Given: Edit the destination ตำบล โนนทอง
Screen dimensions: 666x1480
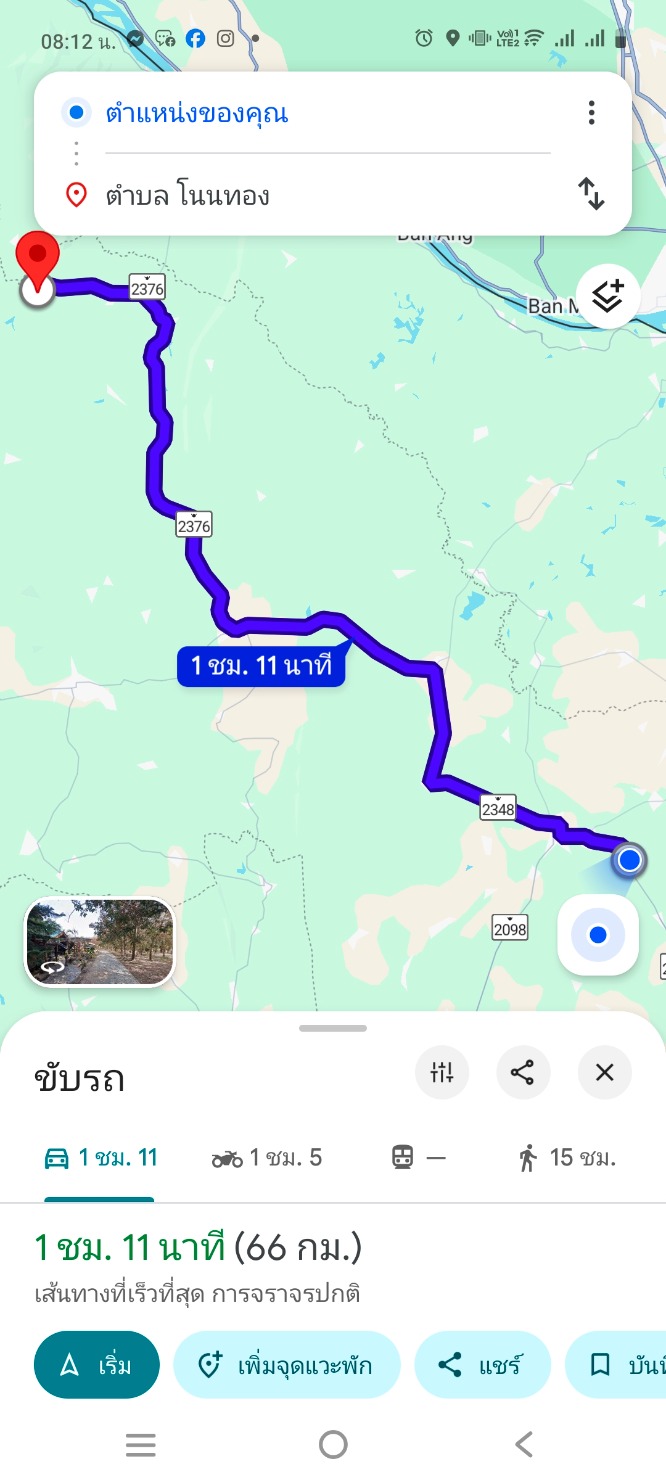Looking at the screenshot, I should pos(300,195).
